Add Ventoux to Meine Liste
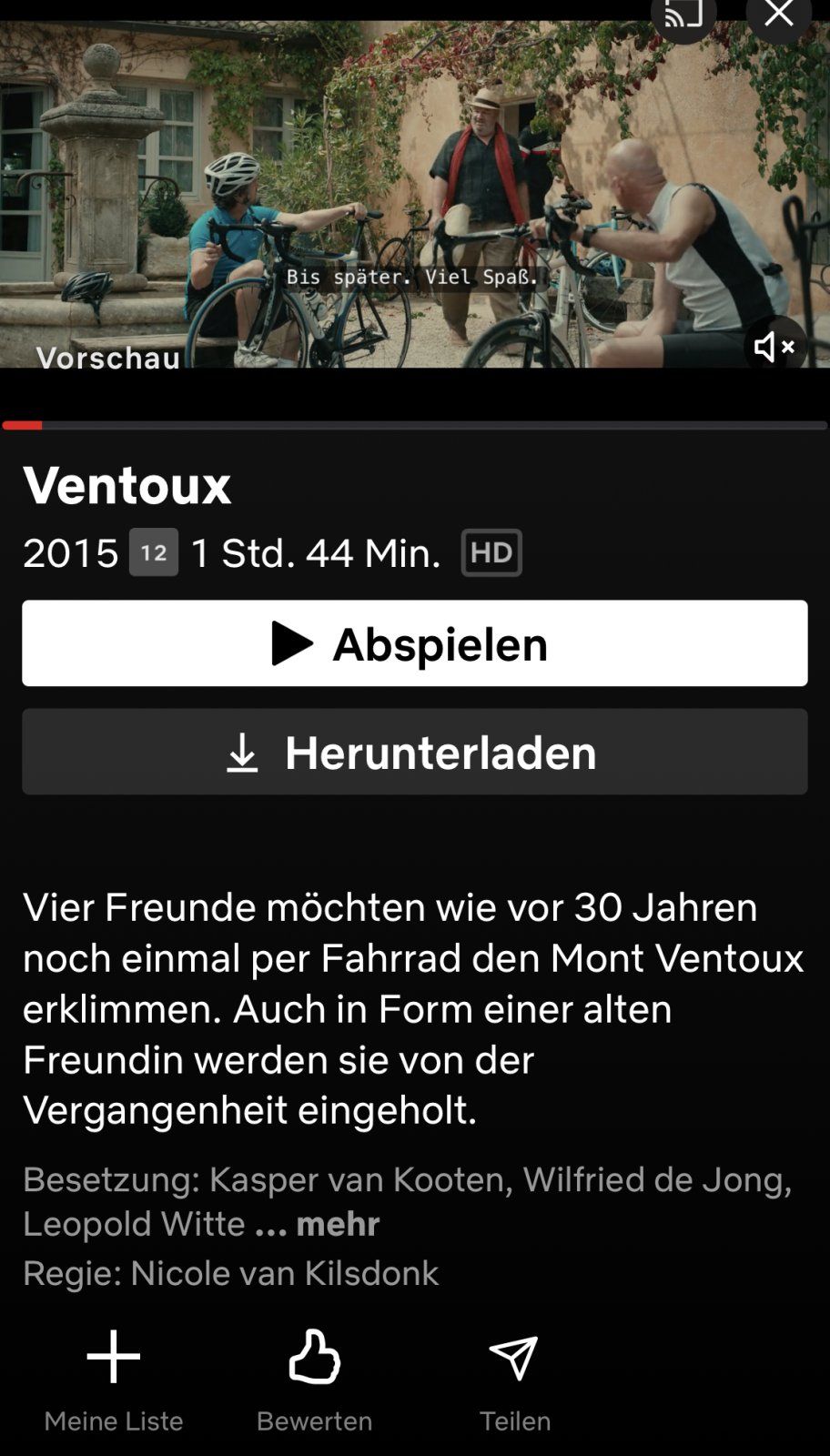 point(114,1379)
